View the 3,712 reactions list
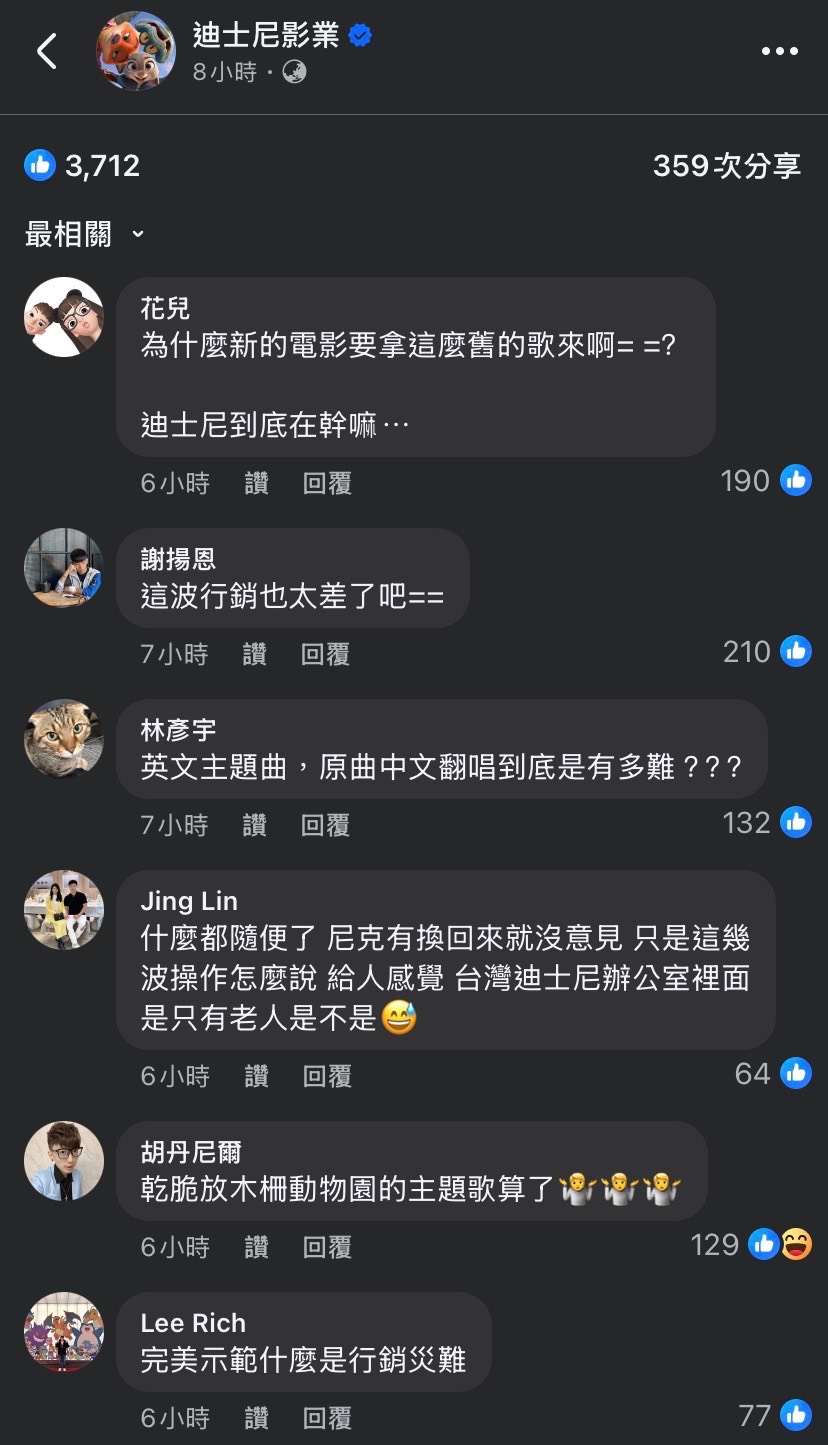Image resolution: width=828 pixels, height=1445 pixels. (x=83, y=166)
